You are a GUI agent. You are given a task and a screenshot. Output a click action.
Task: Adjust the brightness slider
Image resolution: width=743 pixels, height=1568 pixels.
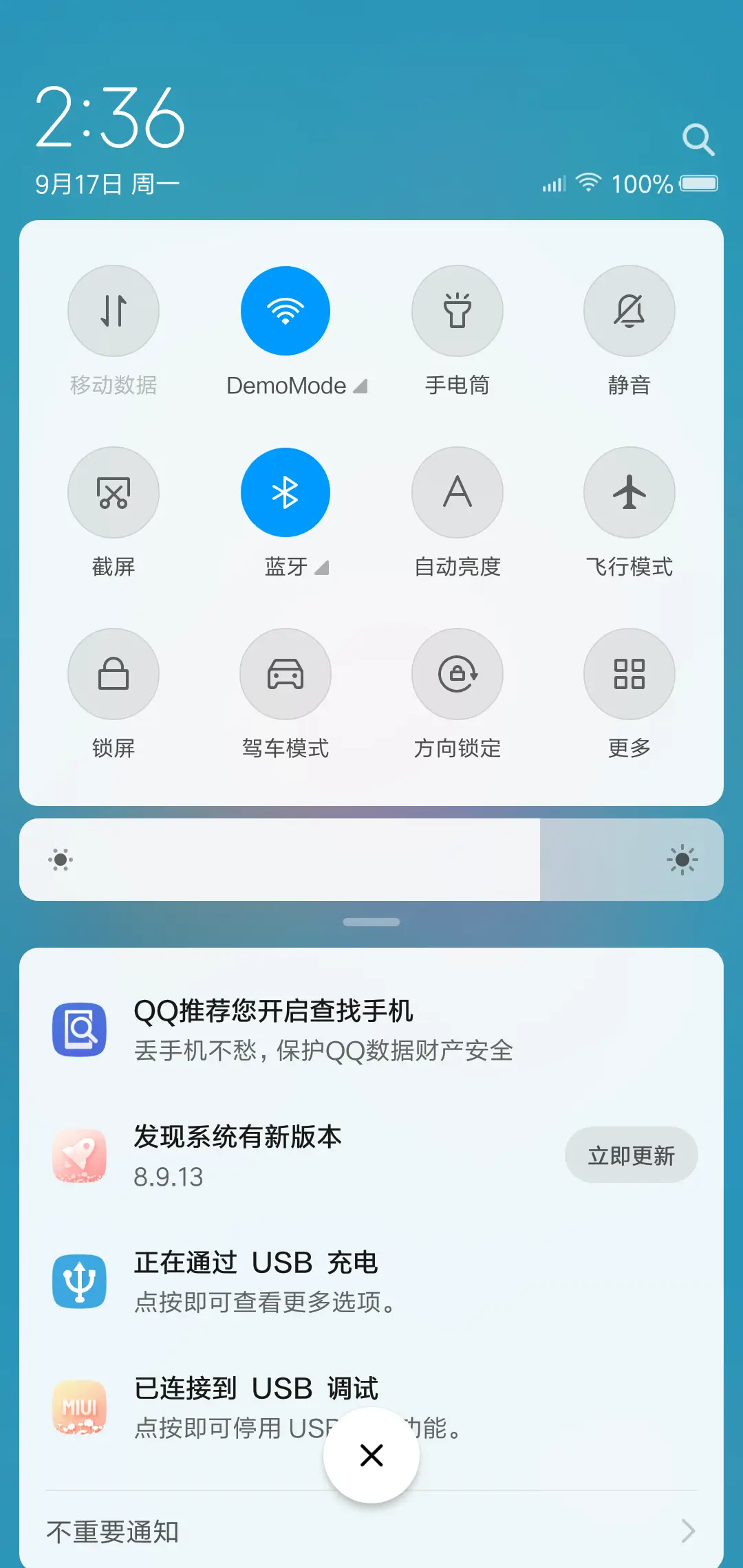click(x=371, y=860)
